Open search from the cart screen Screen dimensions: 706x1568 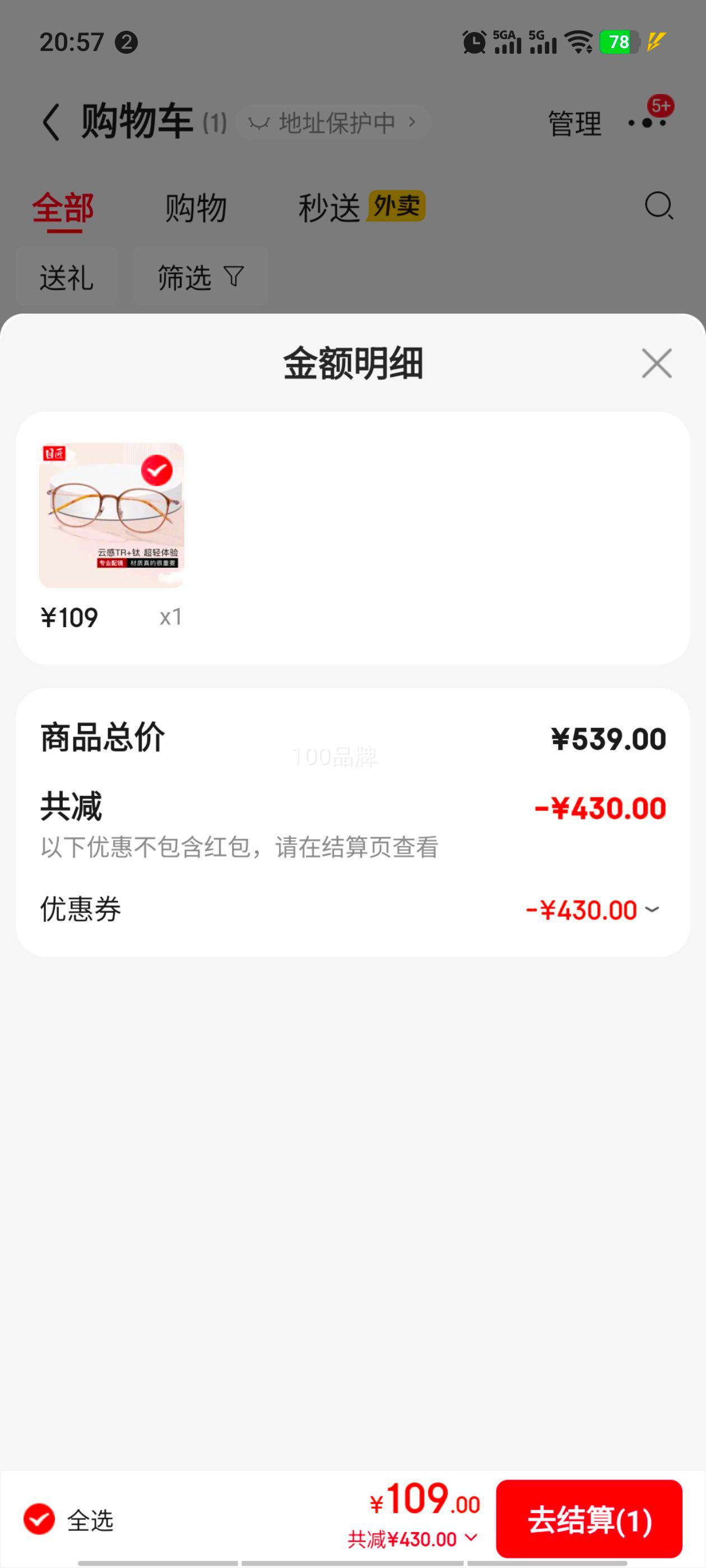click(658, 207)
